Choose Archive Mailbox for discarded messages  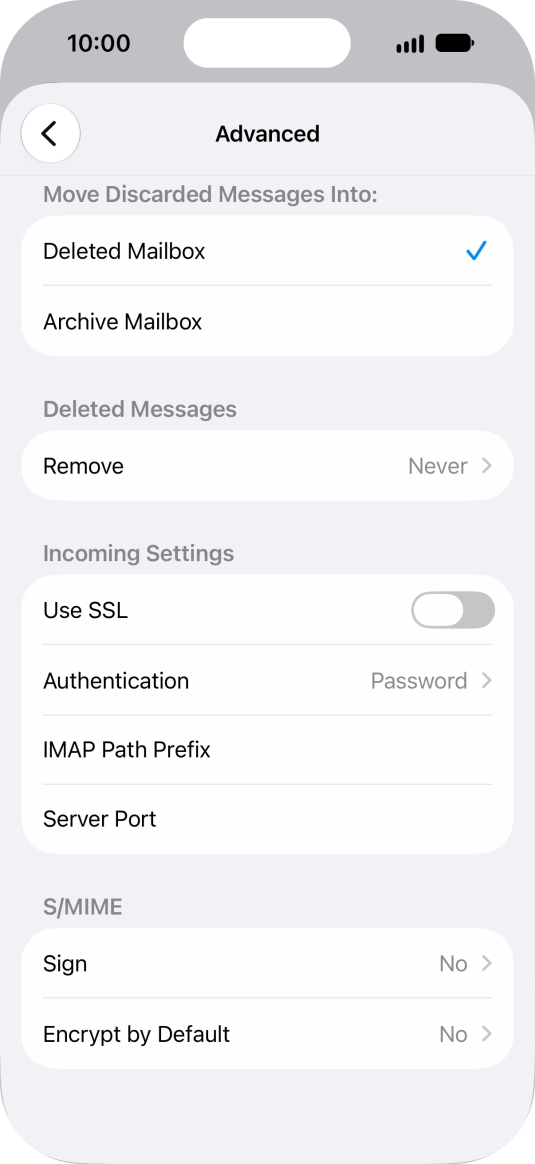point(267,321)
